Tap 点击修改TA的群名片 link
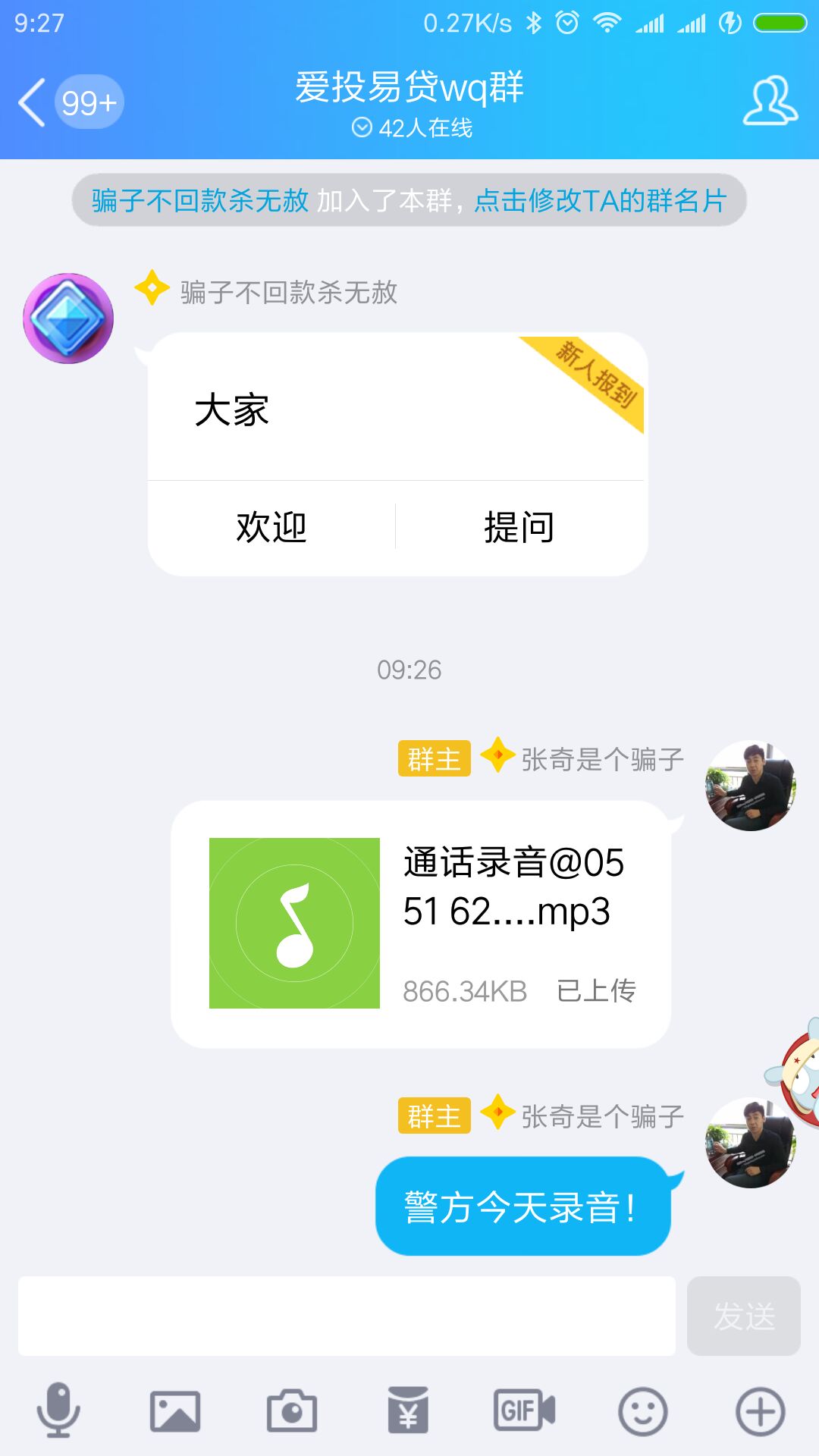The image size is (819, 1456). pyautogui.click(x=600, y=201)
